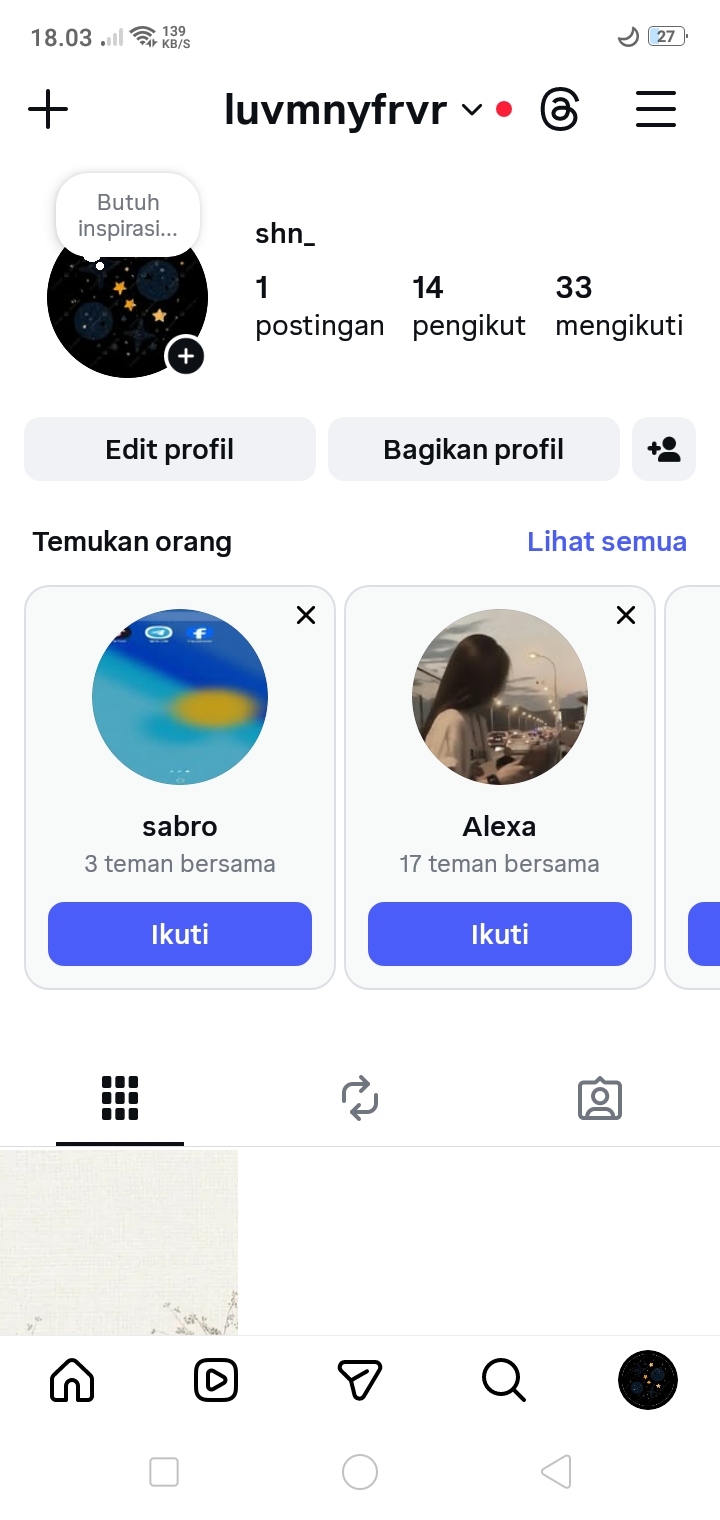Follow sabro with the Ikuti button

coord(180,934)
